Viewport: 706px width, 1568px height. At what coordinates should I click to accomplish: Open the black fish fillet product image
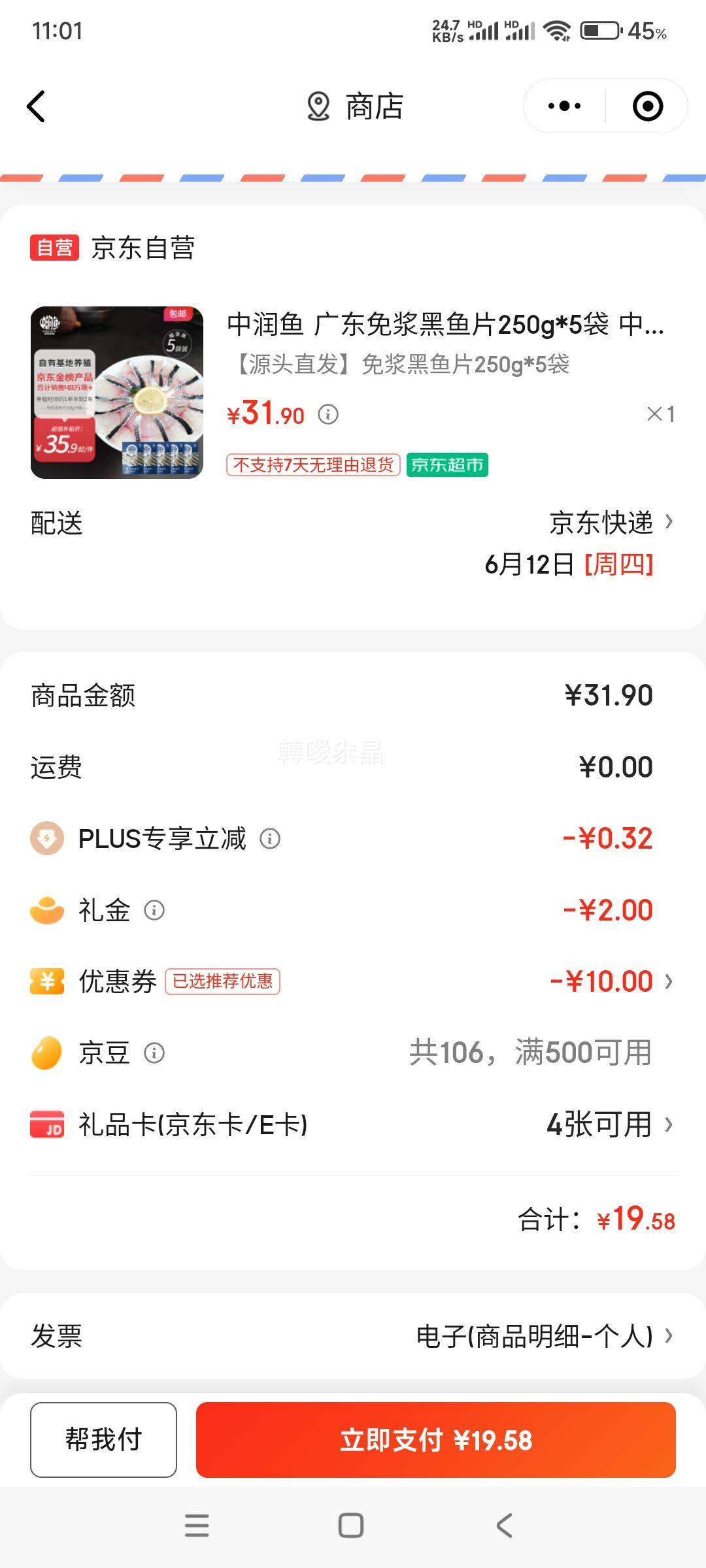117,392
